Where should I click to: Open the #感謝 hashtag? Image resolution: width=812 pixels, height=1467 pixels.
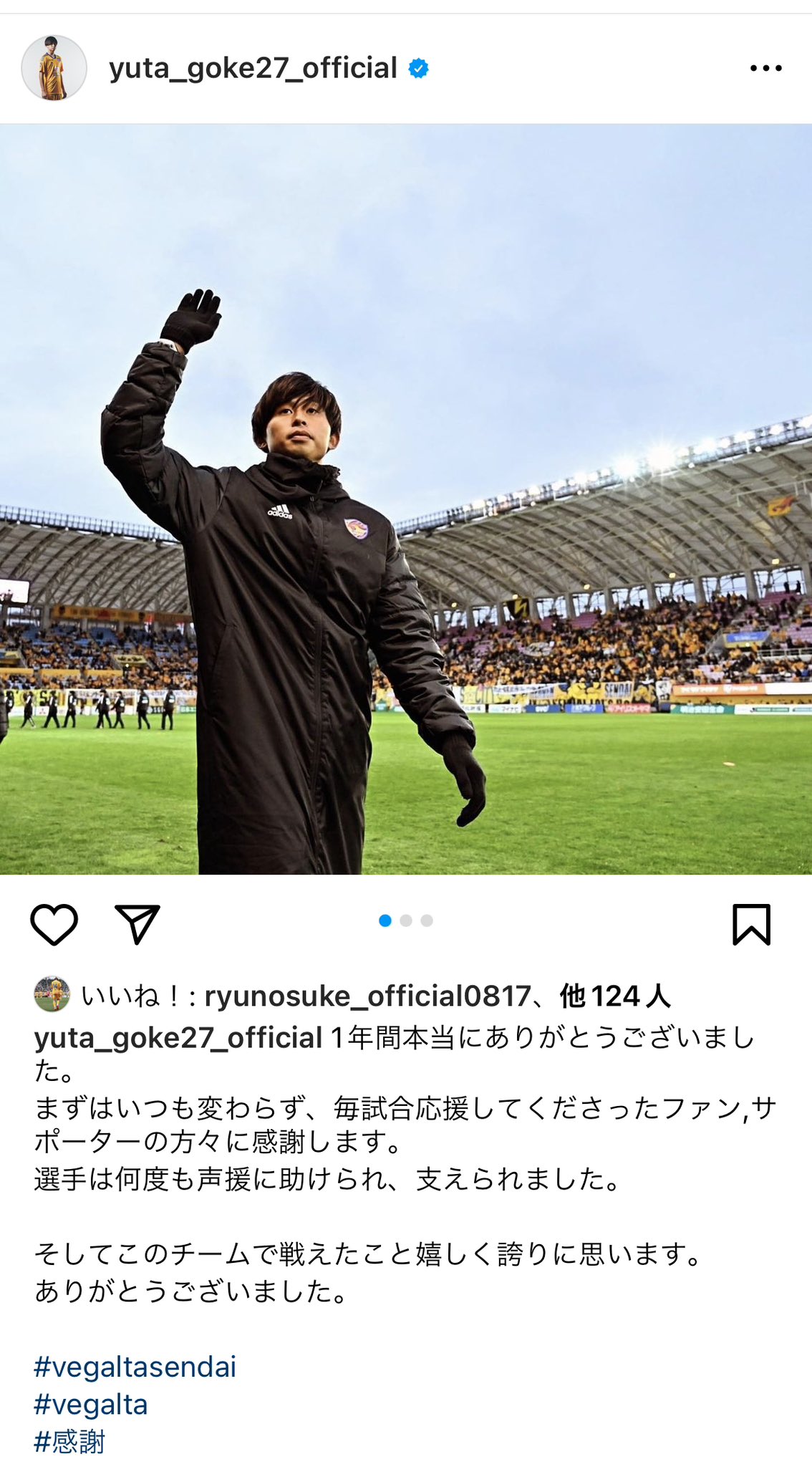pyautogui.click(x=69, y=1441)
